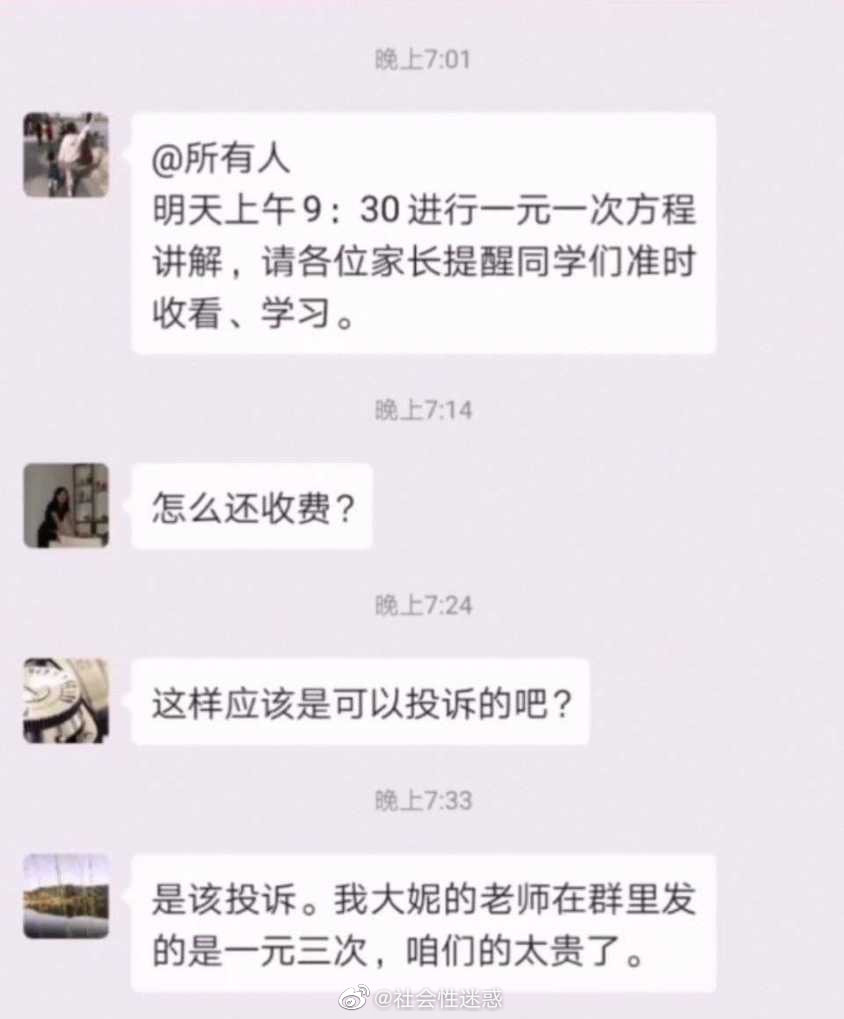Tap the cyclist profile picture of the first sender

(65, 155)
